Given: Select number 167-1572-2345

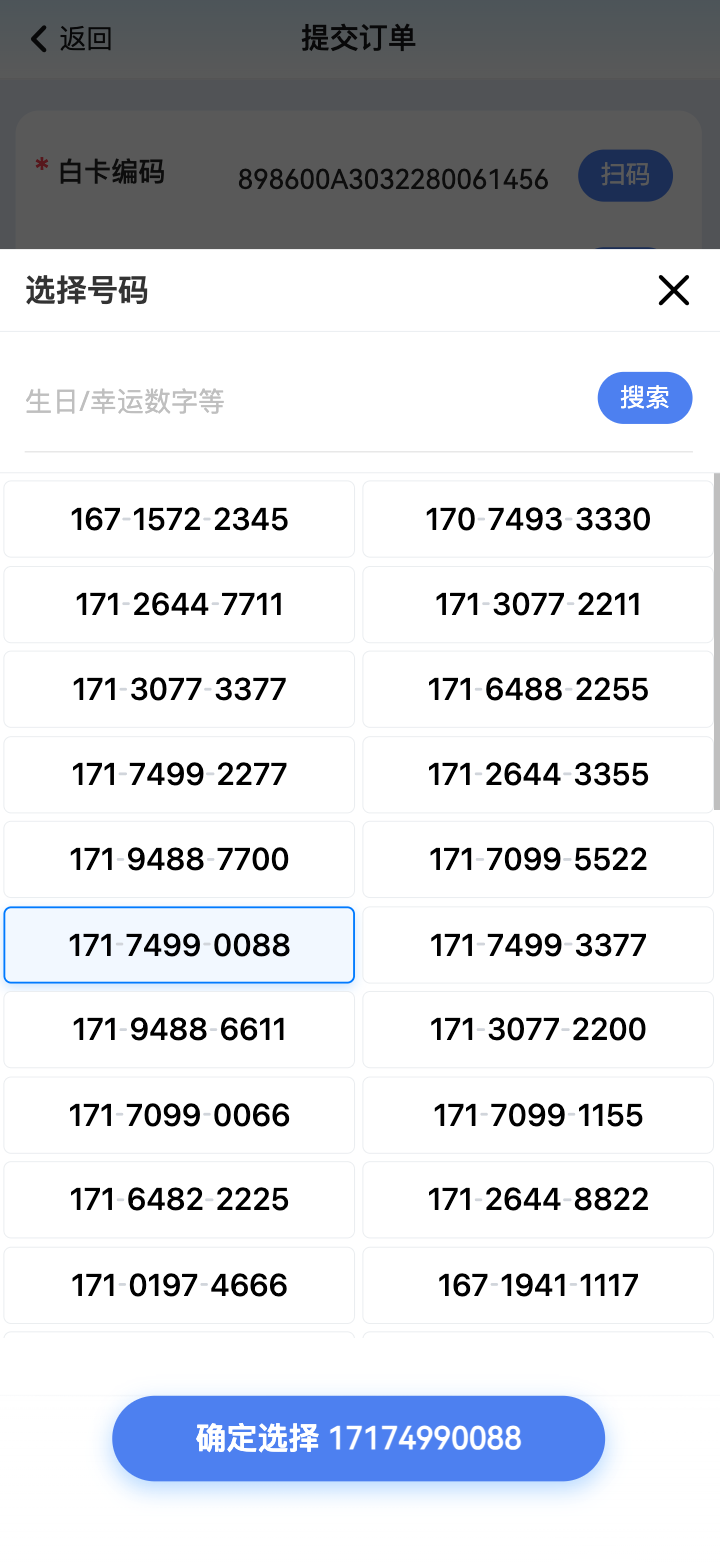Looking at the screenshot, I should click(x=179, y=519).
